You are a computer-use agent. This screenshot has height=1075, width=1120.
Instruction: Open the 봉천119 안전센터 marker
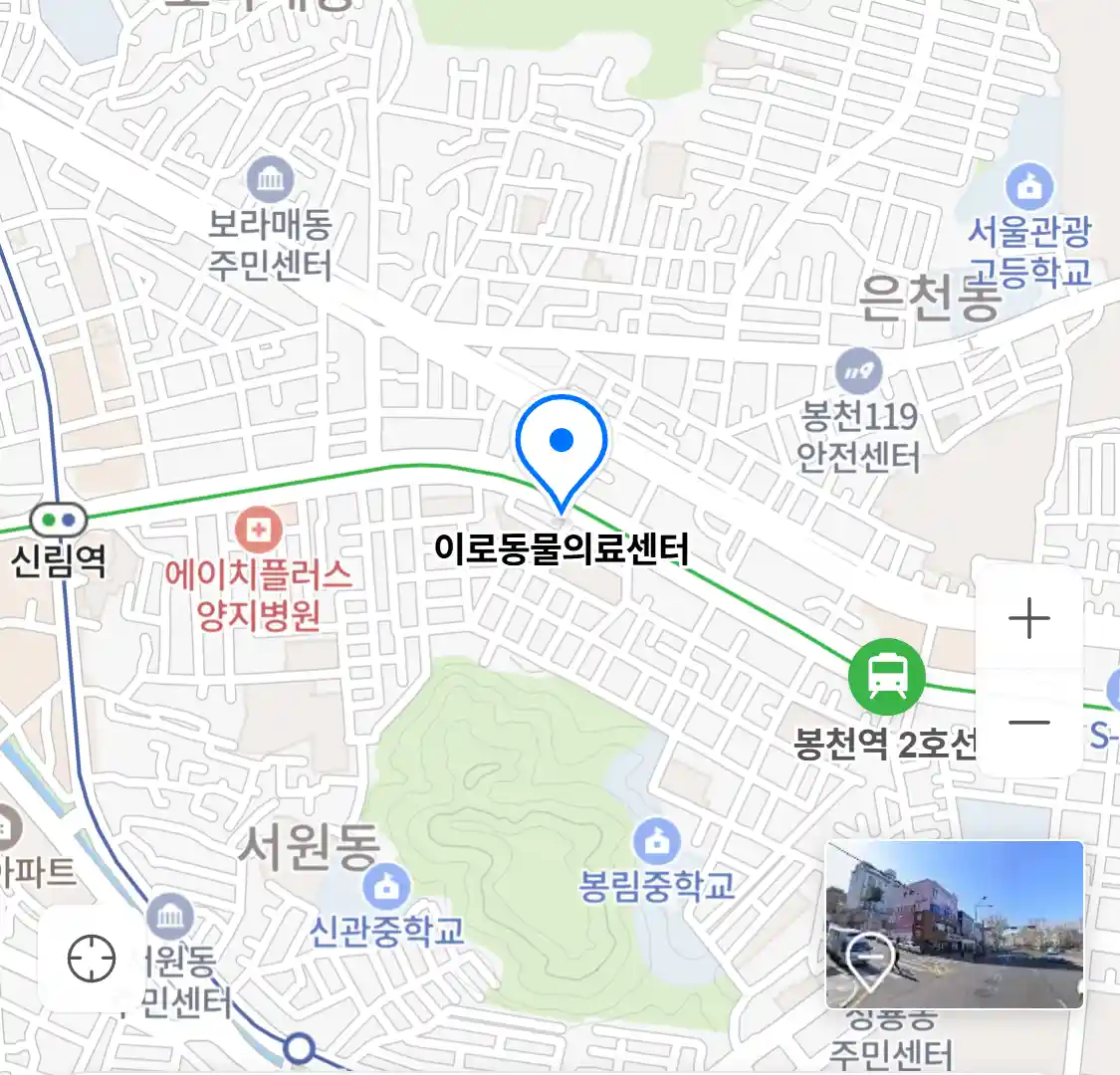click(x=858, y=372)
